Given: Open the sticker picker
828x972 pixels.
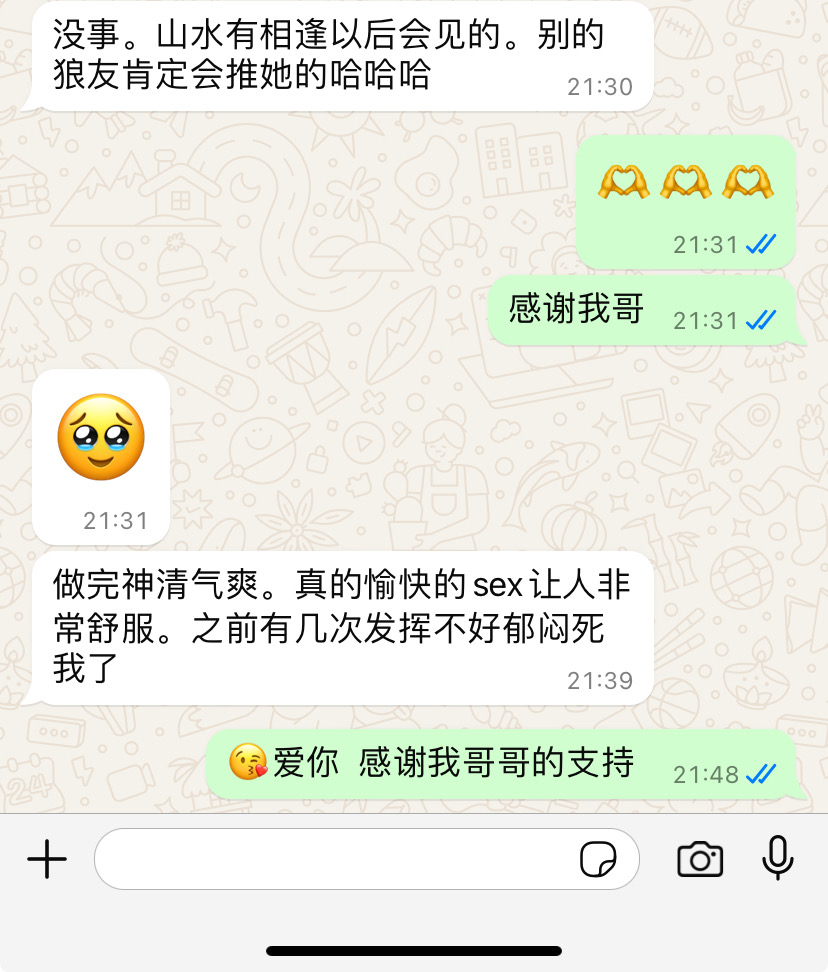Looking at the screenshot, I should [x=598, y=859].
